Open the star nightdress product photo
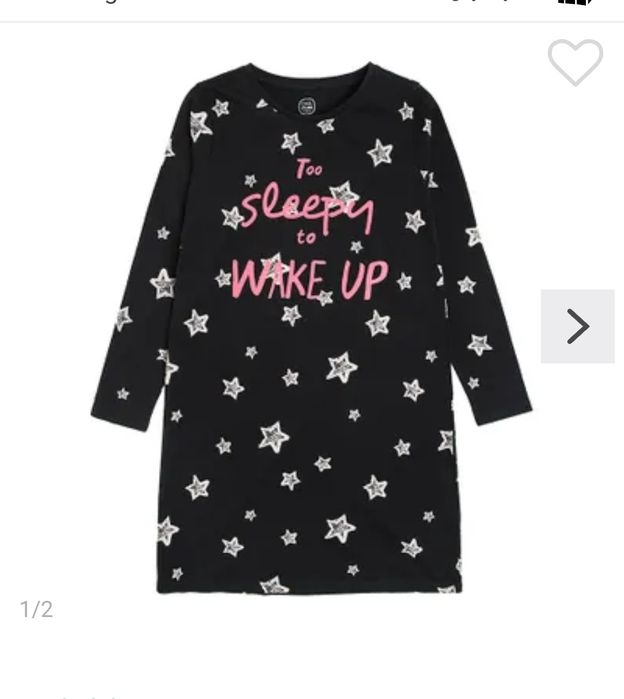 pyautogui.click(x=310, y=330)
